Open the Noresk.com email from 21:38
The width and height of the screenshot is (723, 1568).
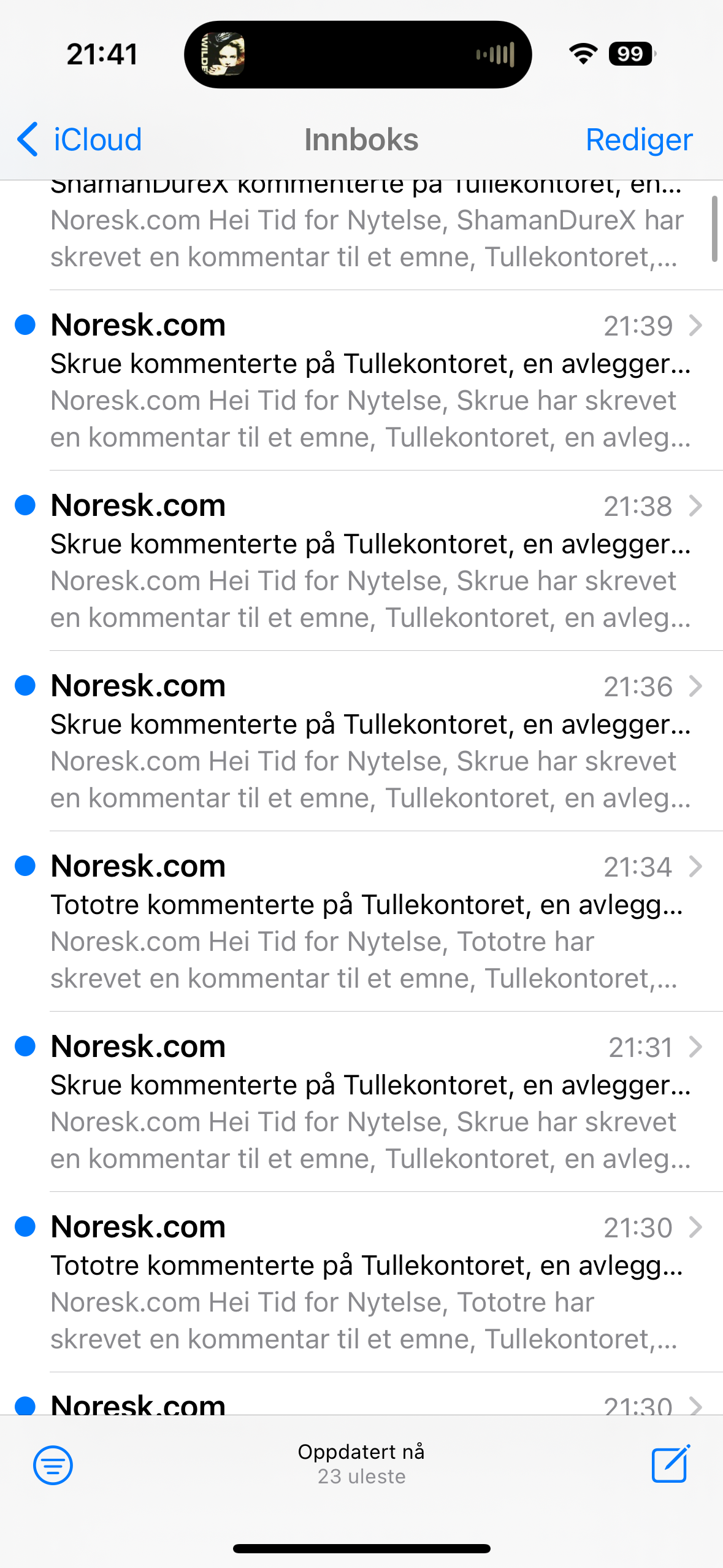pyautogui.click(x=361, y=561)
